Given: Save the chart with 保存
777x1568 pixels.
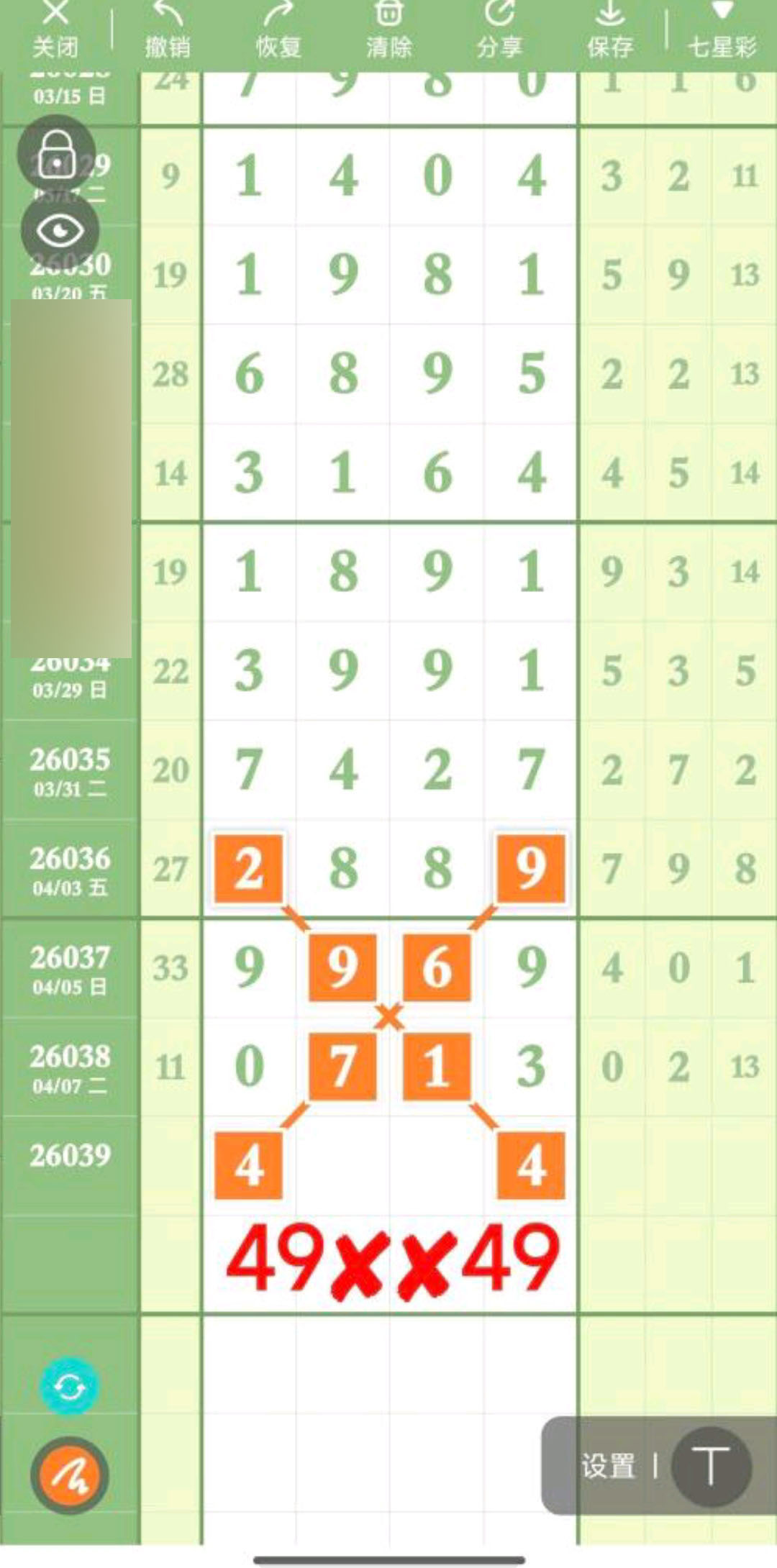Looking at the screenshot, I should point(610,30).
